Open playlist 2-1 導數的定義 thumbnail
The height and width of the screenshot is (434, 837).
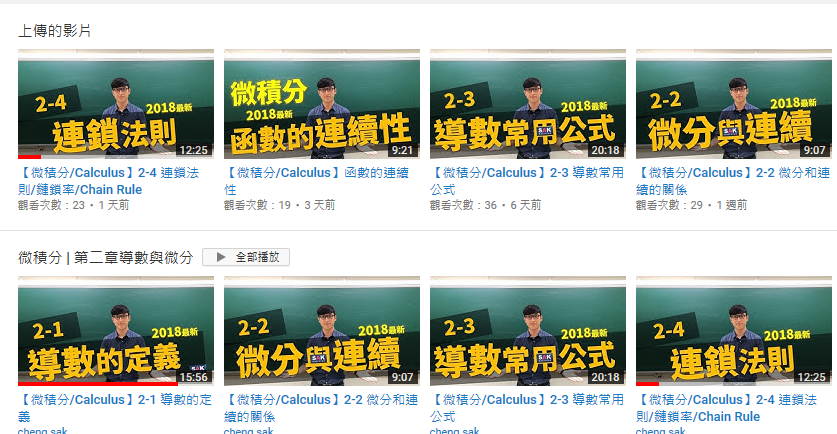[x=116, y=331]
